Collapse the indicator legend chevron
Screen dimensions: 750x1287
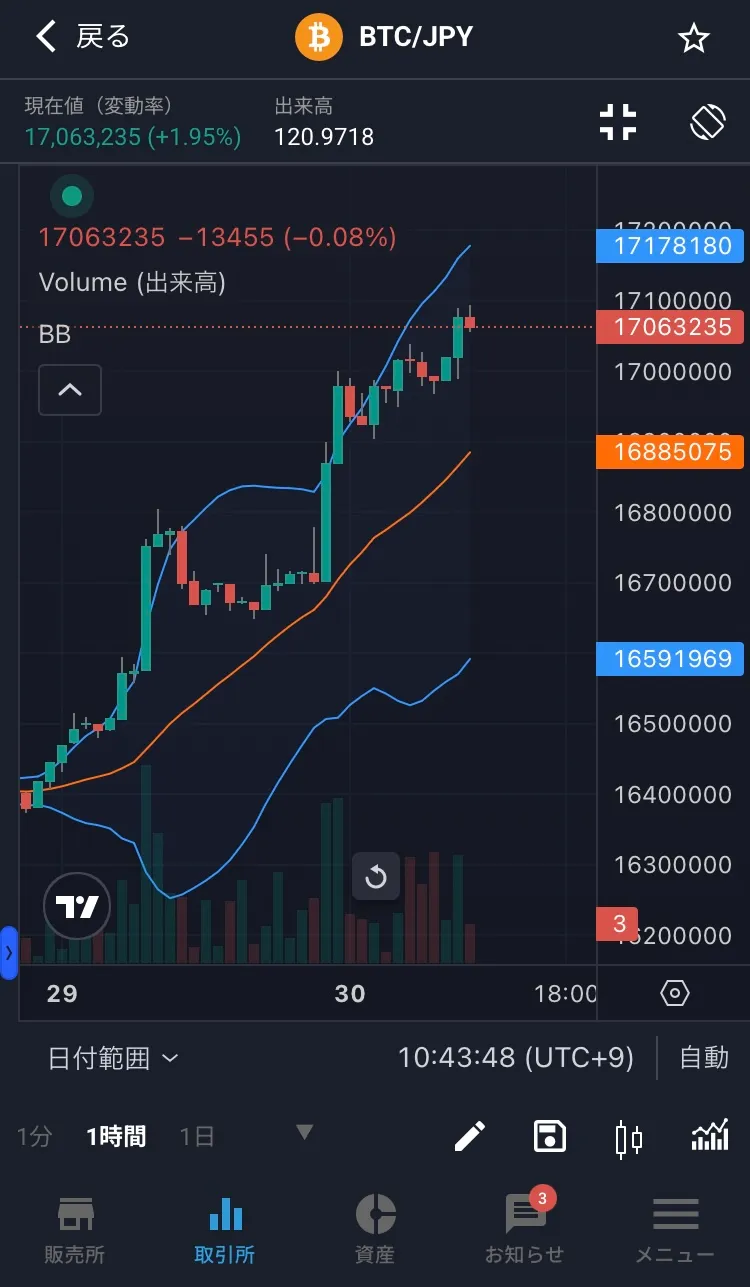pos(70,390)
